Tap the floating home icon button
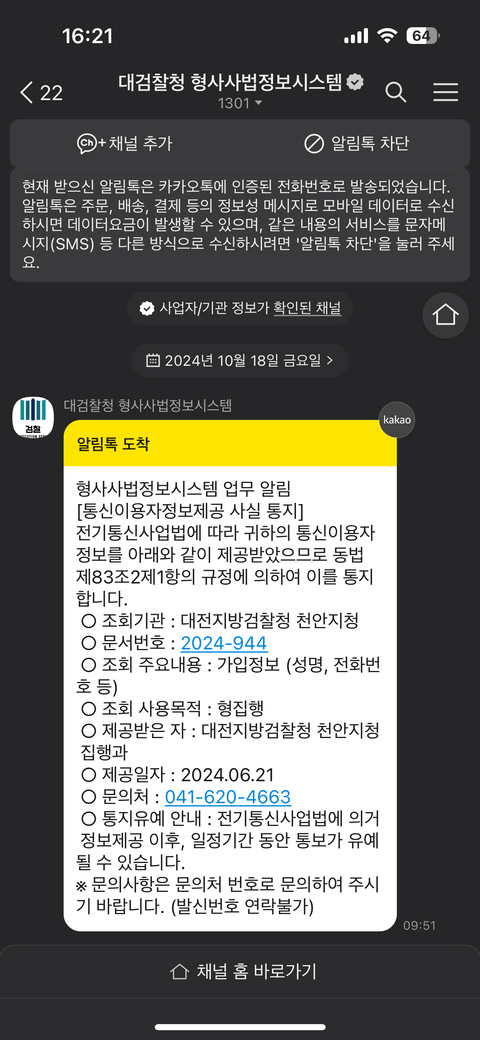 click(446, 314)
